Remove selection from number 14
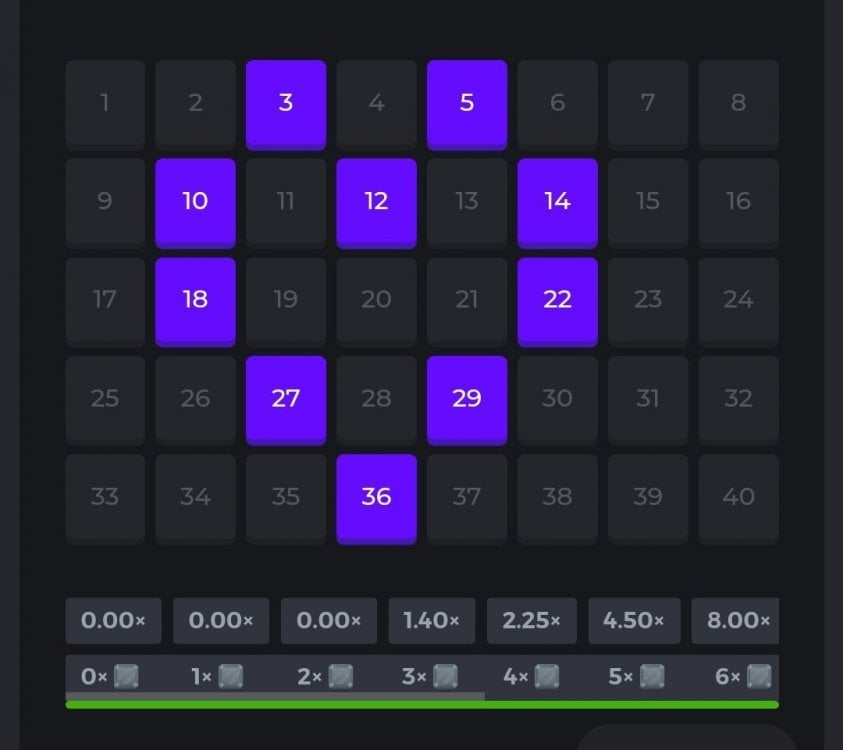843x750 pixels. click(557, 201)
